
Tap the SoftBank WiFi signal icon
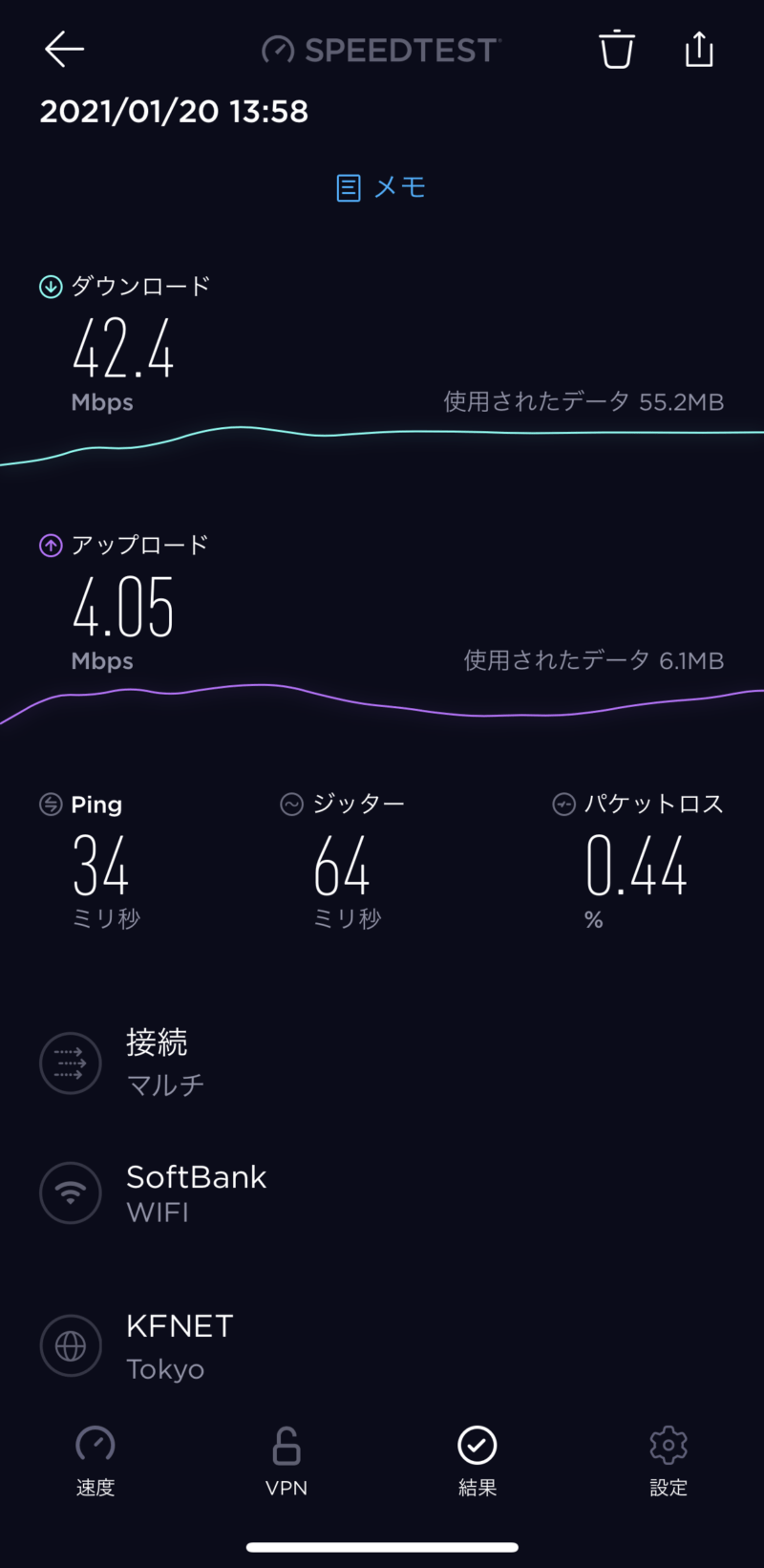(70, 1192)
